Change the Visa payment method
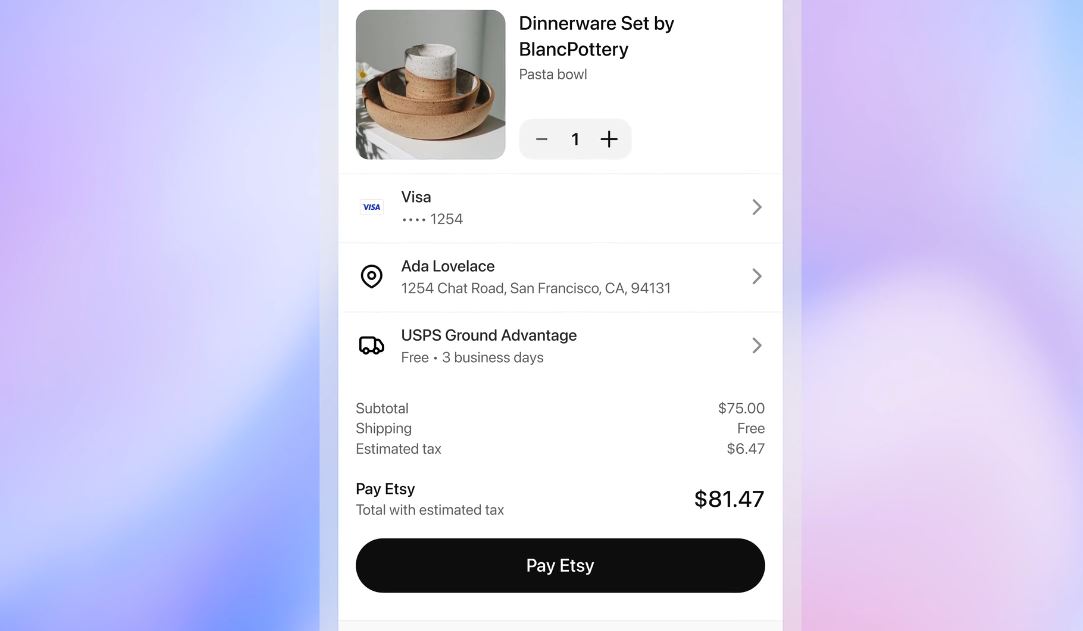 click(560, 208)
